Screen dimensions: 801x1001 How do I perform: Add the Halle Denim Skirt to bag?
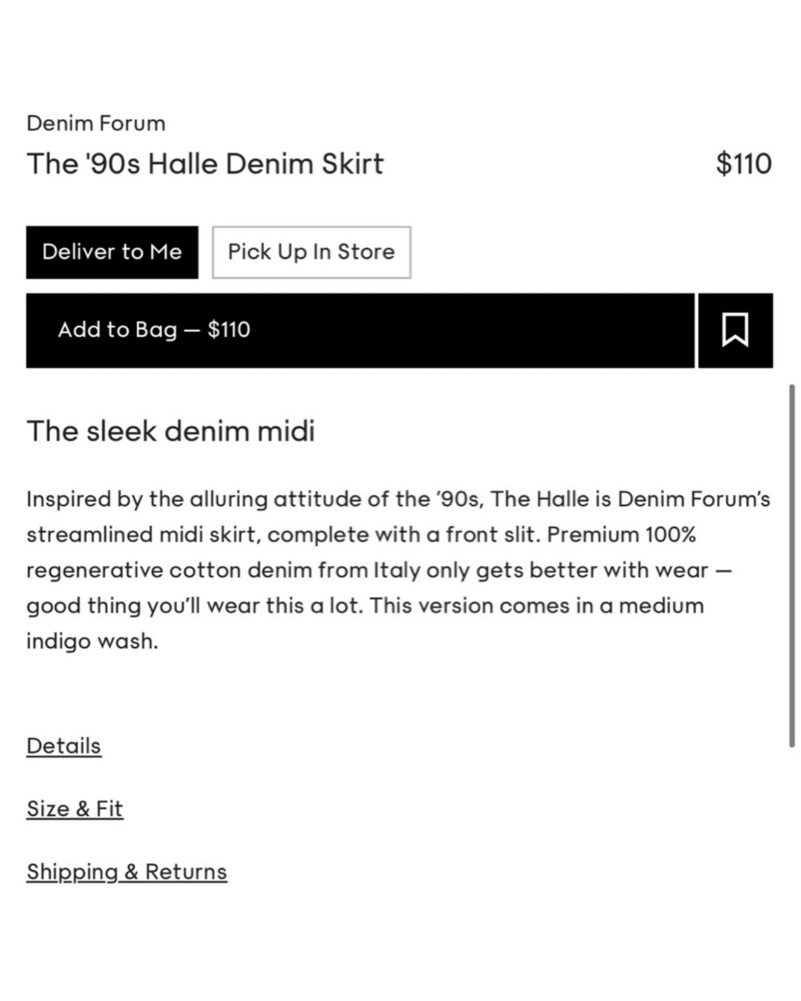360,330
